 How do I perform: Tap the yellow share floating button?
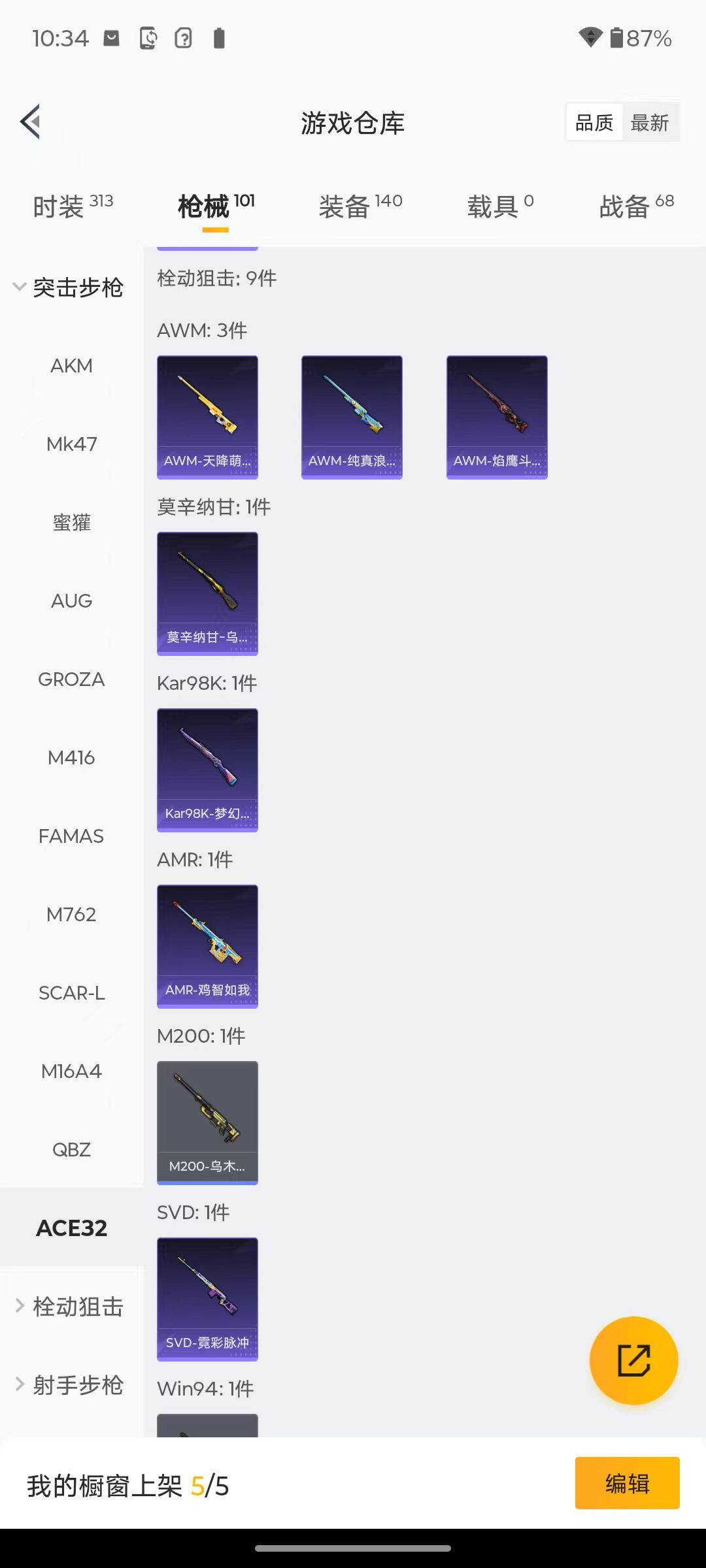(x=633, y=1360)
